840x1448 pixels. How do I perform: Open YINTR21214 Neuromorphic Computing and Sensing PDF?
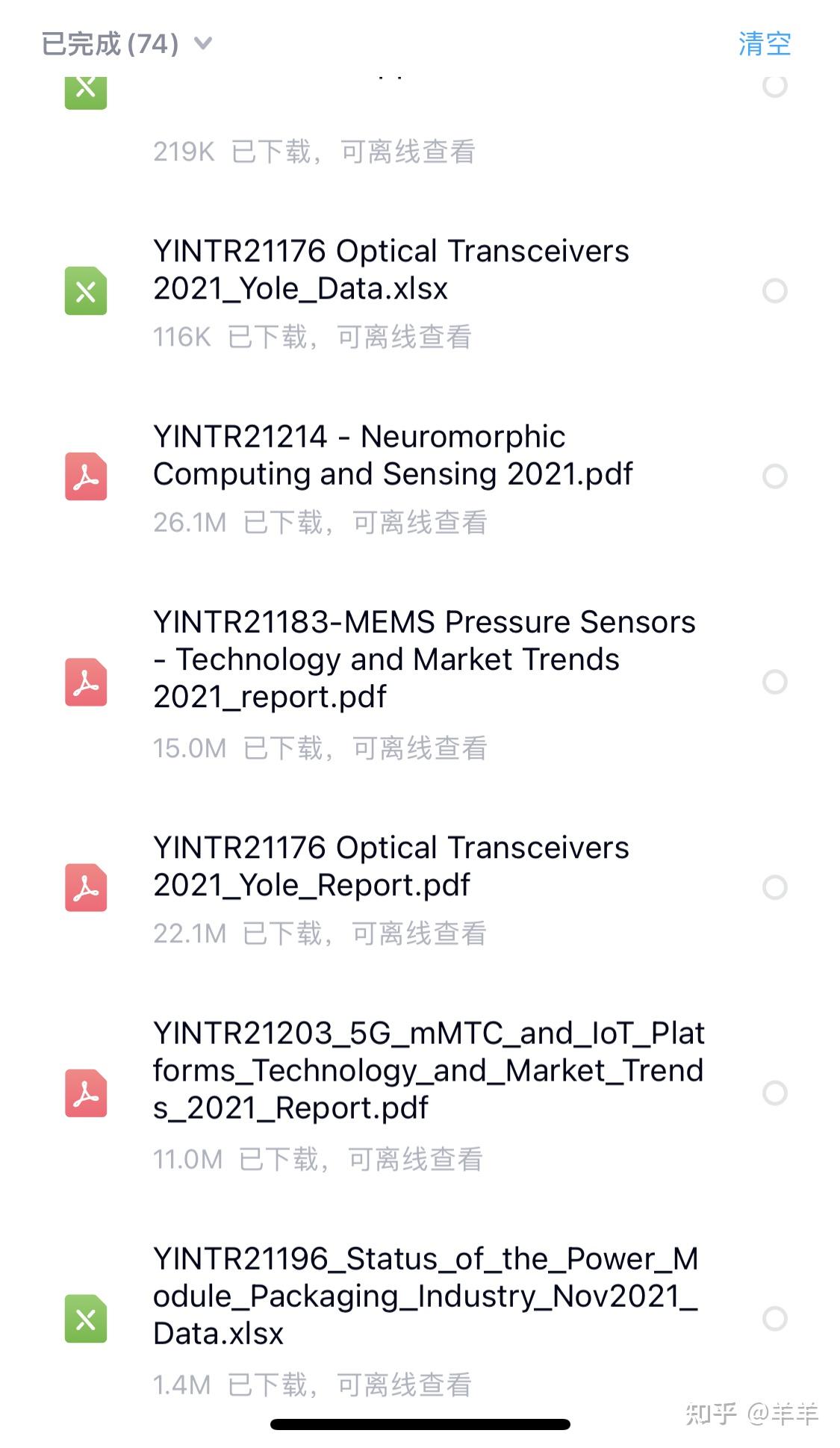click(392, 456)
